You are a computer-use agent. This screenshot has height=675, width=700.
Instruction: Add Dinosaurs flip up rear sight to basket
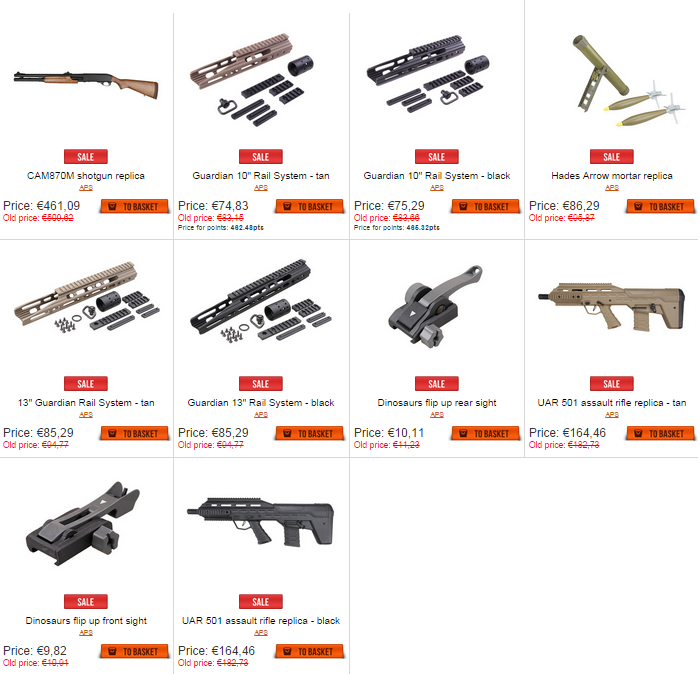[x=485, y=434]
